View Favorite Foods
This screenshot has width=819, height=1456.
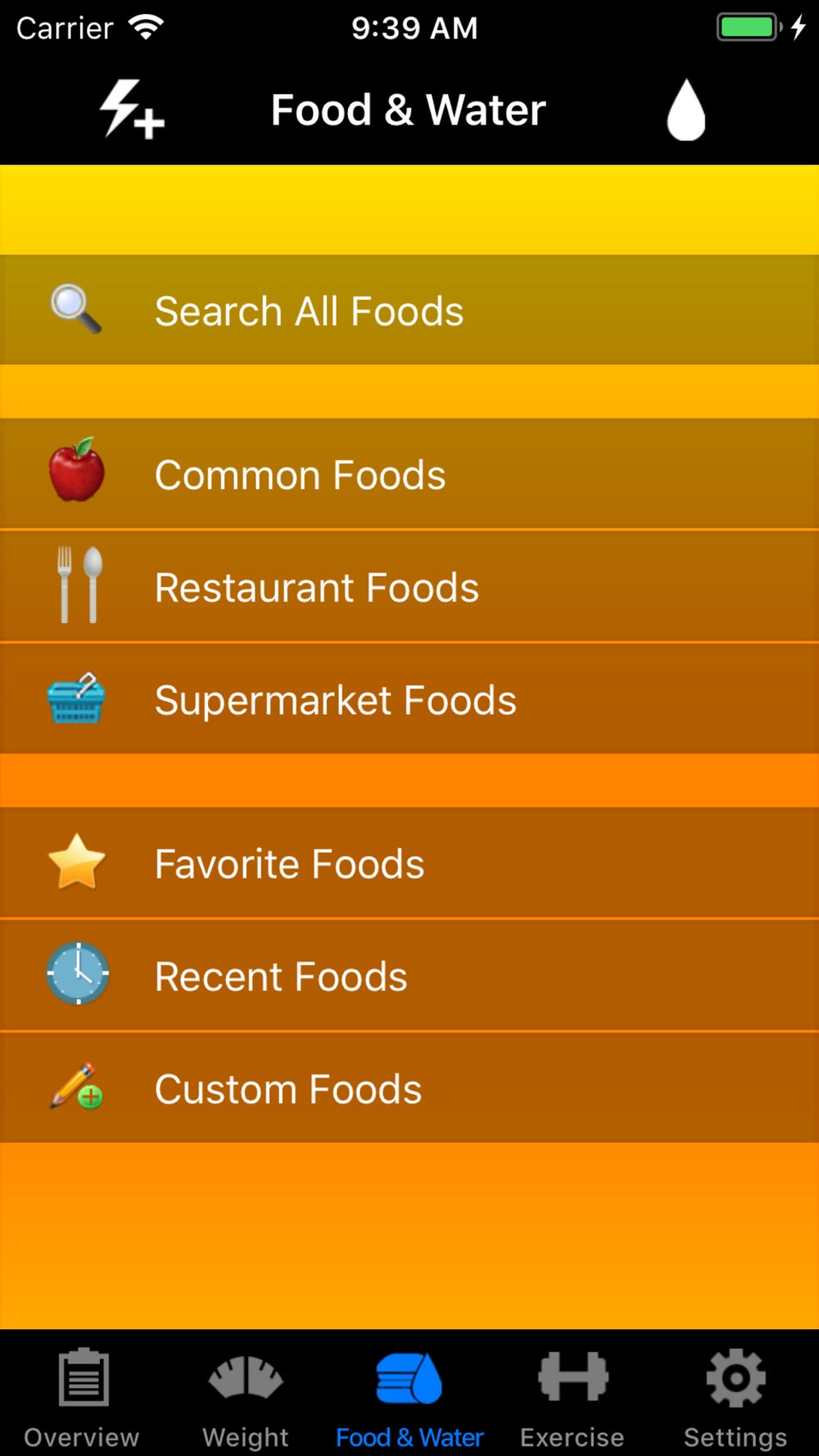[409, 863]
